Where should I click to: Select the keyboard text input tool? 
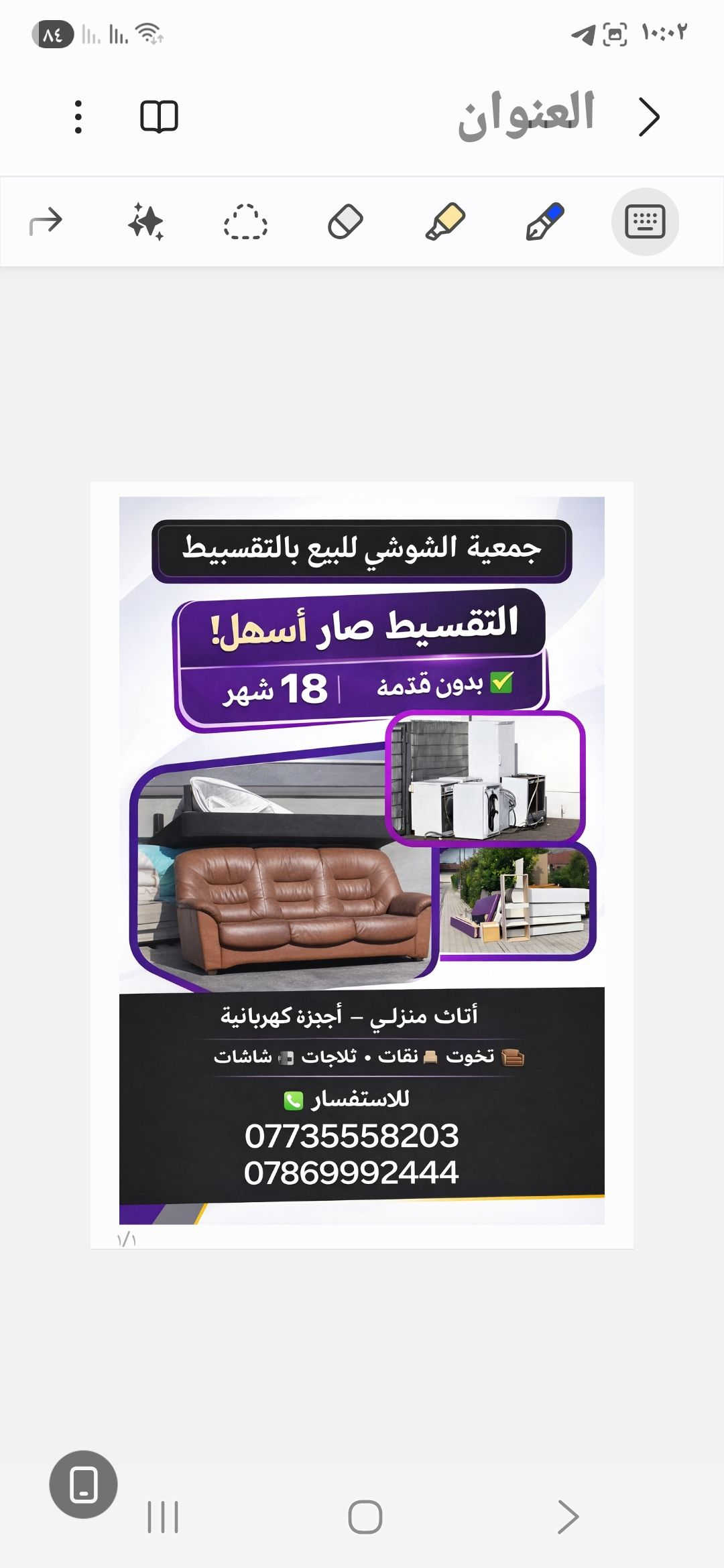tap(645, 222)
